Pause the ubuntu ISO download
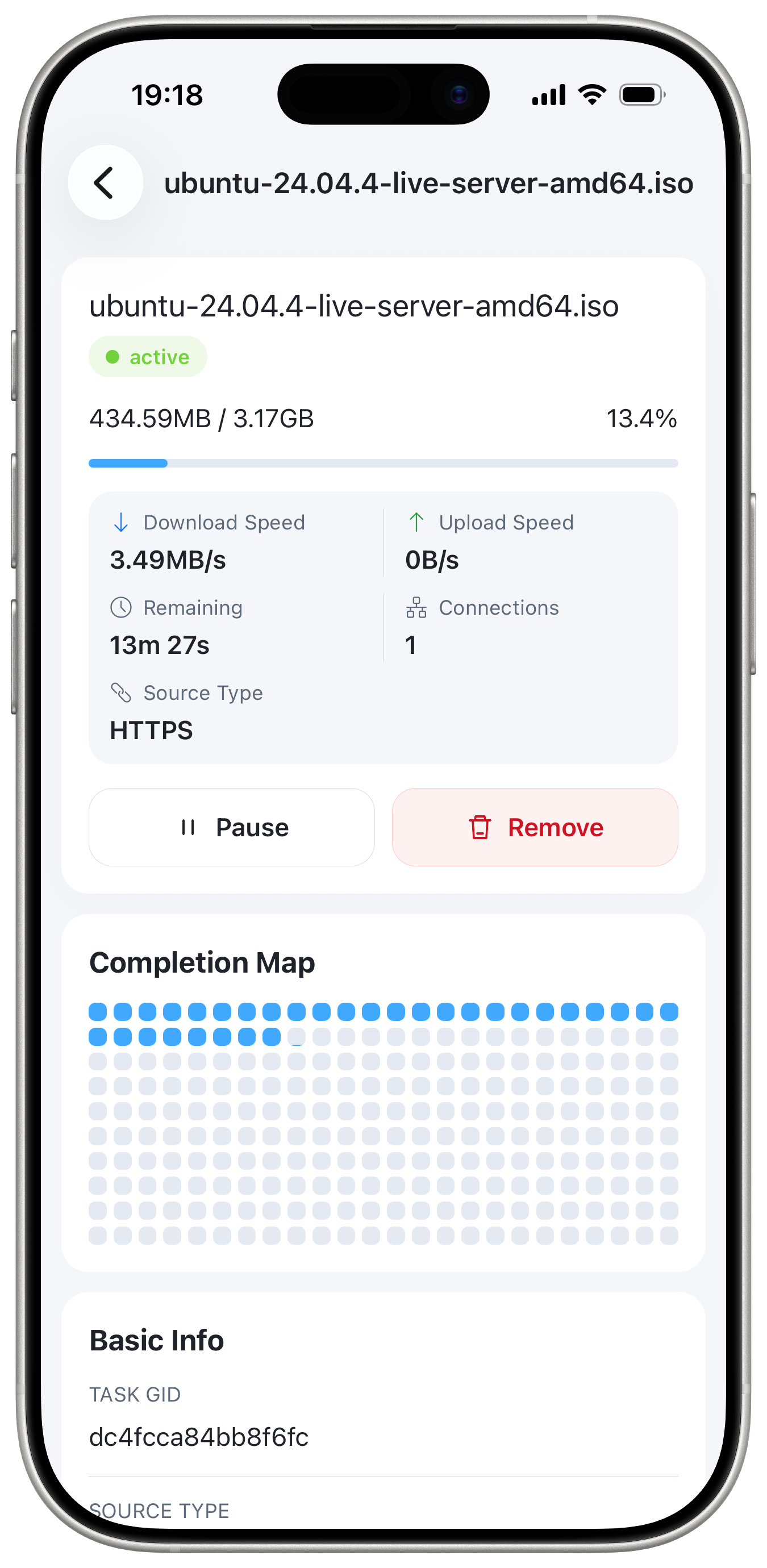767x1568 pixels. click(231, 827)
